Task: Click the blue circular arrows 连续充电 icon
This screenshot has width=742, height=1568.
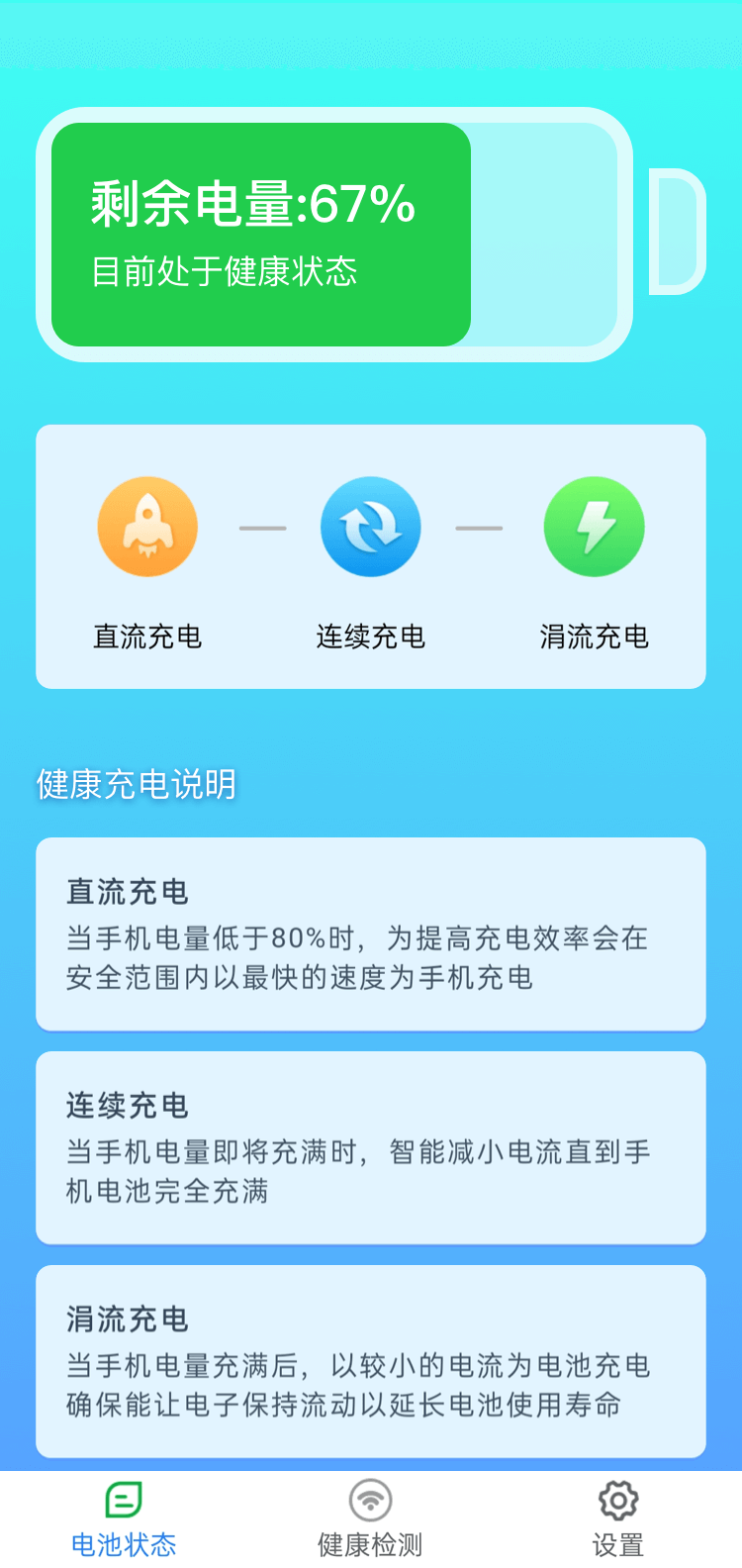Action: coord(370,526)
